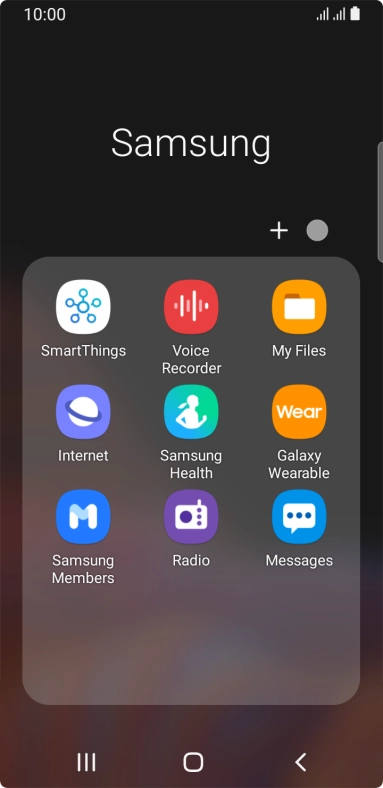Tap the plus icon to add apps
The width and height of the screenshot is (383, 788).
tap(279, 231)
